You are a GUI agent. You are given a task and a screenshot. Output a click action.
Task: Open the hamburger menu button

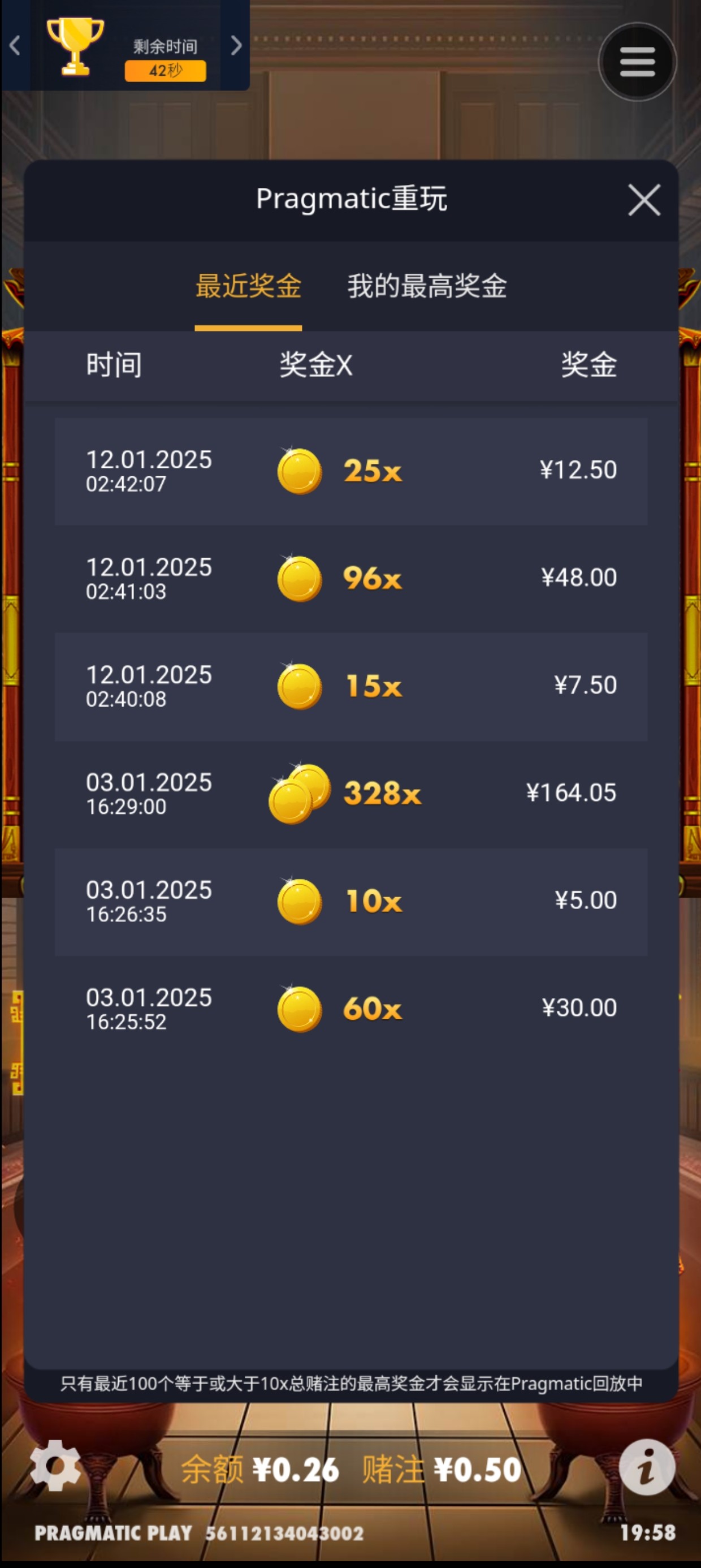point(637,62)
